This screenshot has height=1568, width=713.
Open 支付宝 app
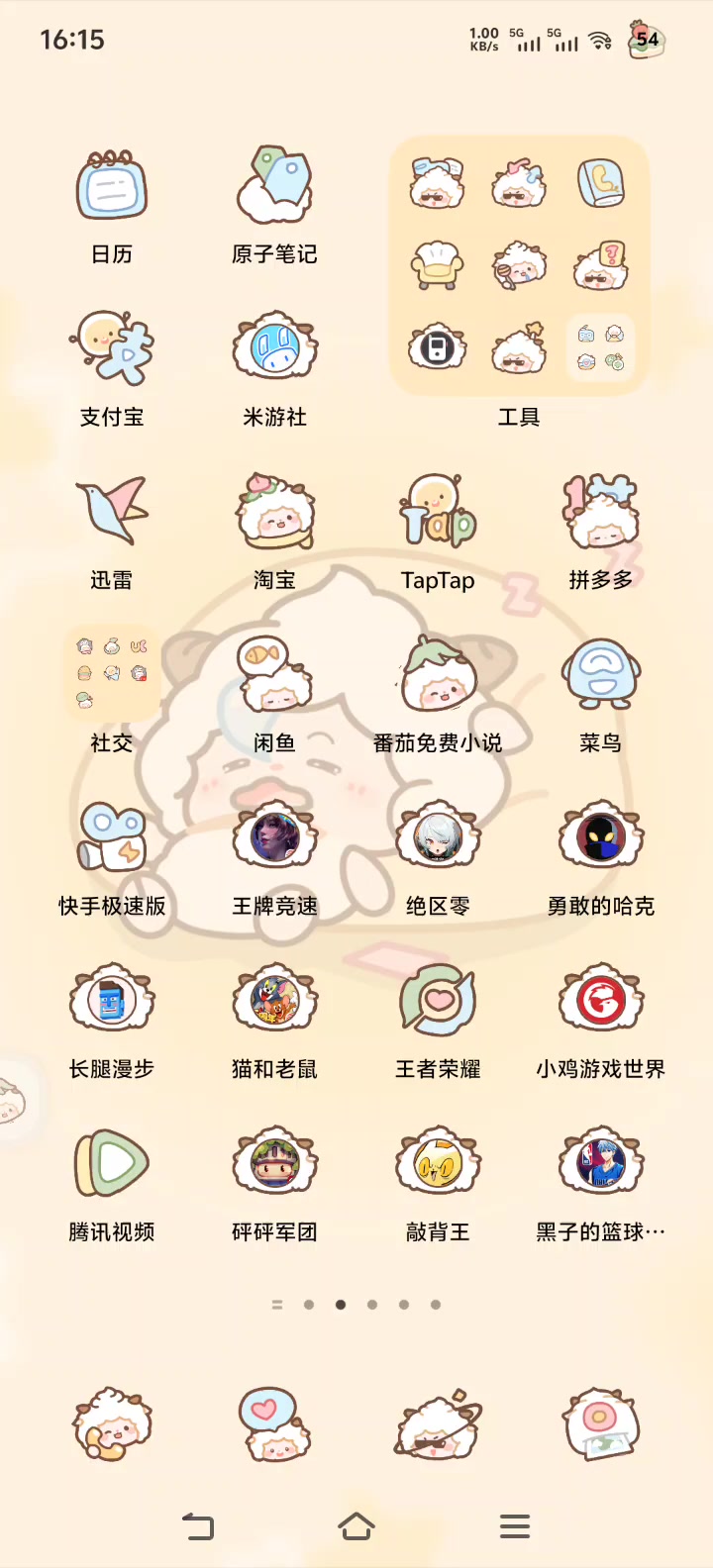pos(112,348)
